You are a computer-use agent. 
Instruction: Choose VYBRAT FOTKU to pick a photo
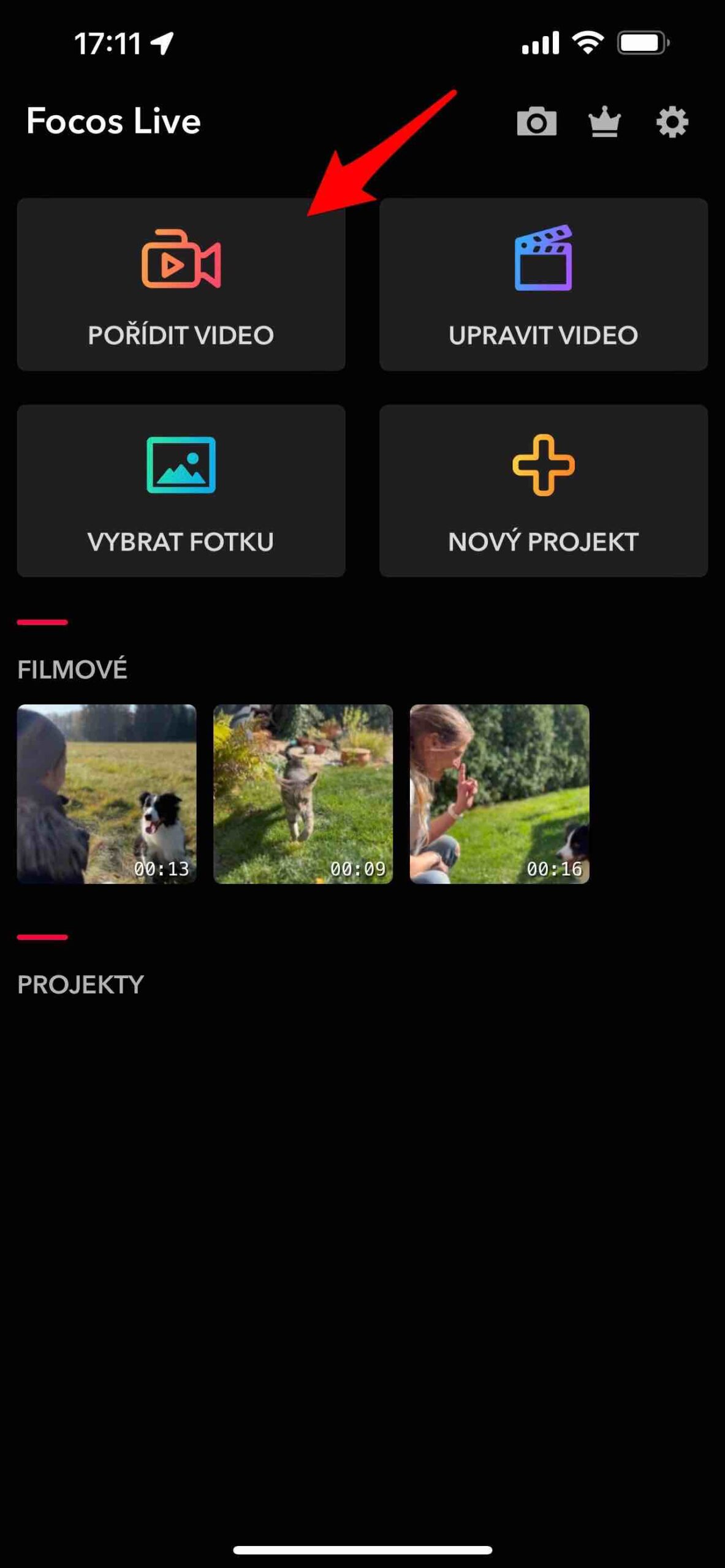point(181,491)
